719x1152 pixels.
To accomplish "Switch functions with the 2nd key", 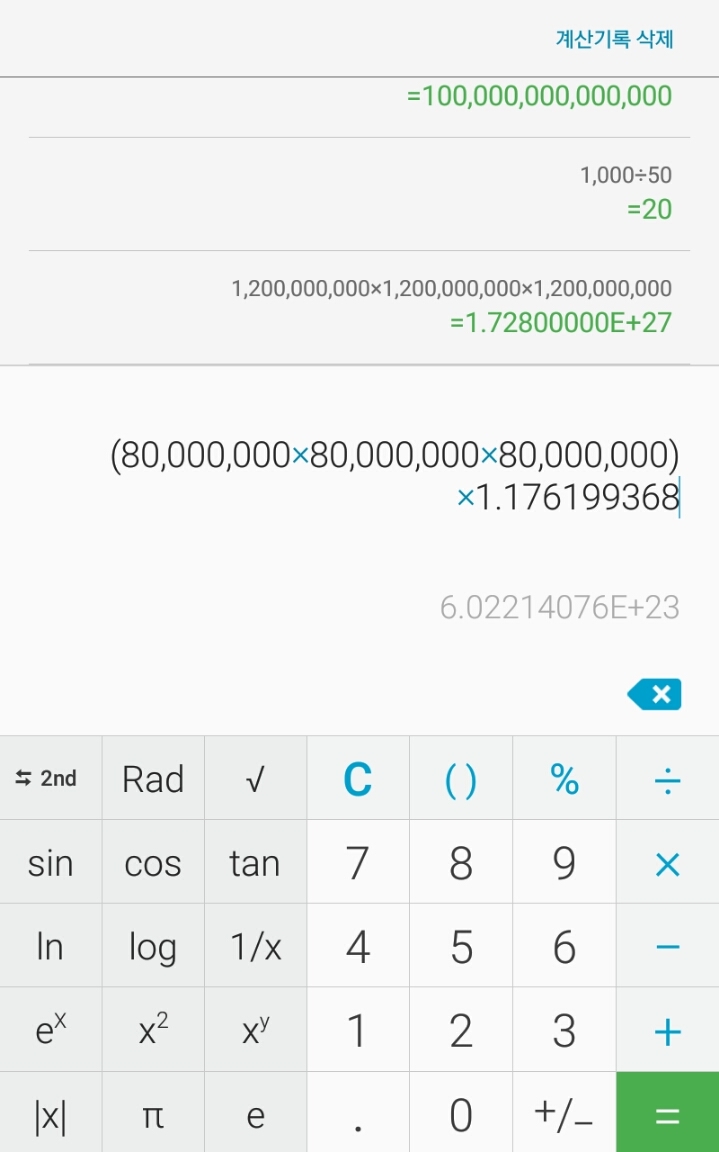I will 51,779.
